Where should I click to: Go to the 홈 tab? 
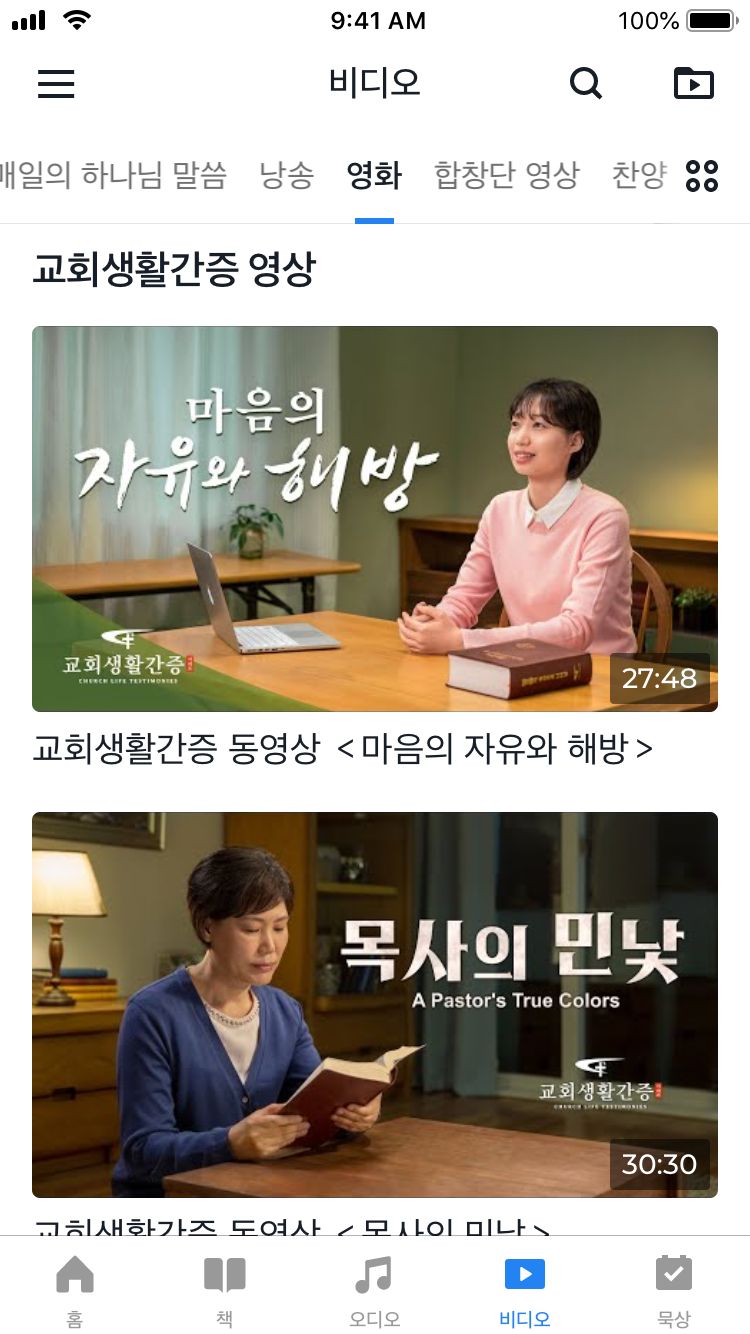tap(75, 1288)
